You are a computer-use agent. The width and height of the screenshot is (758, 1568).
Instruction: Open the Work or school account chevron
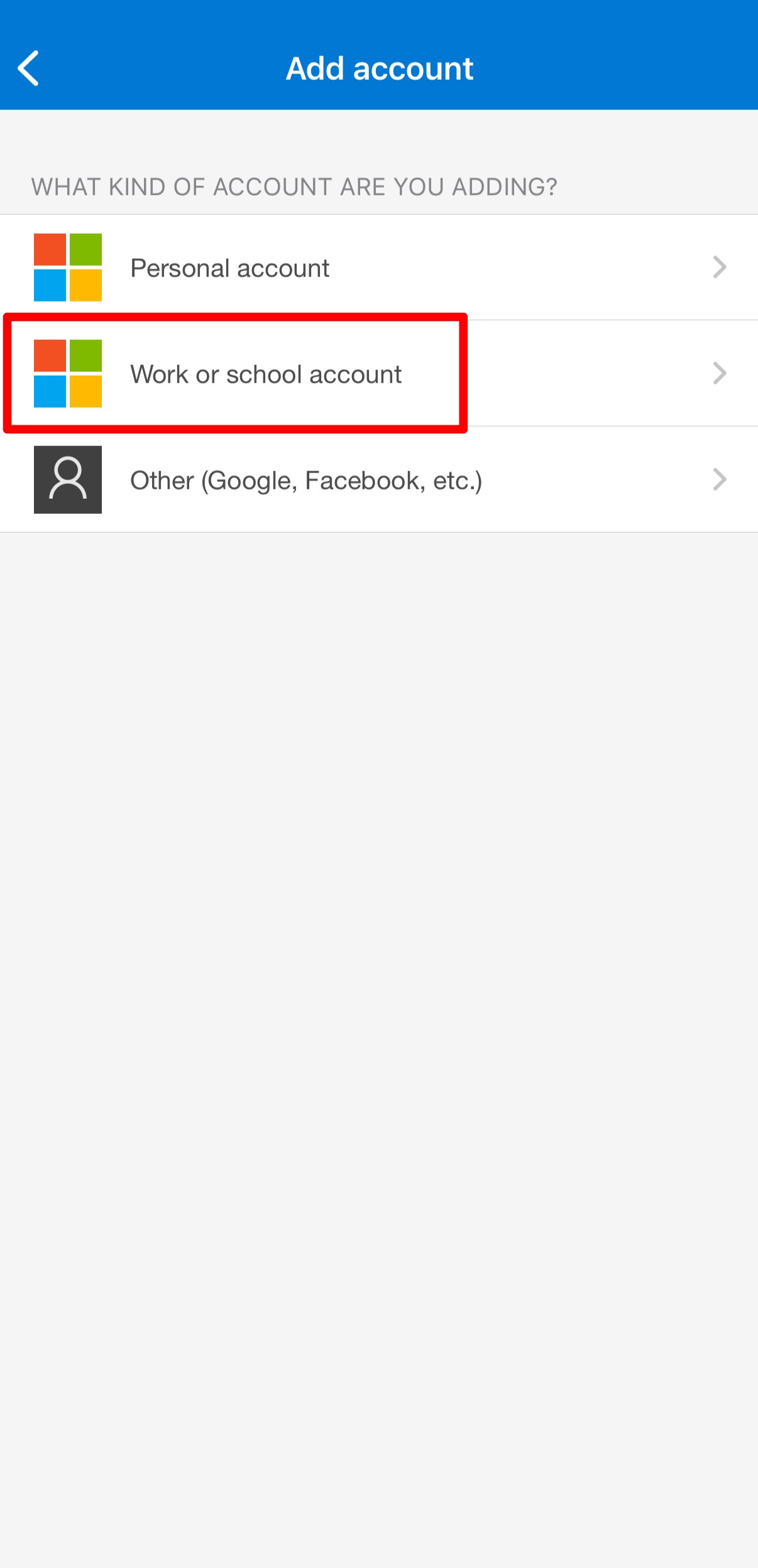point(720,373)
